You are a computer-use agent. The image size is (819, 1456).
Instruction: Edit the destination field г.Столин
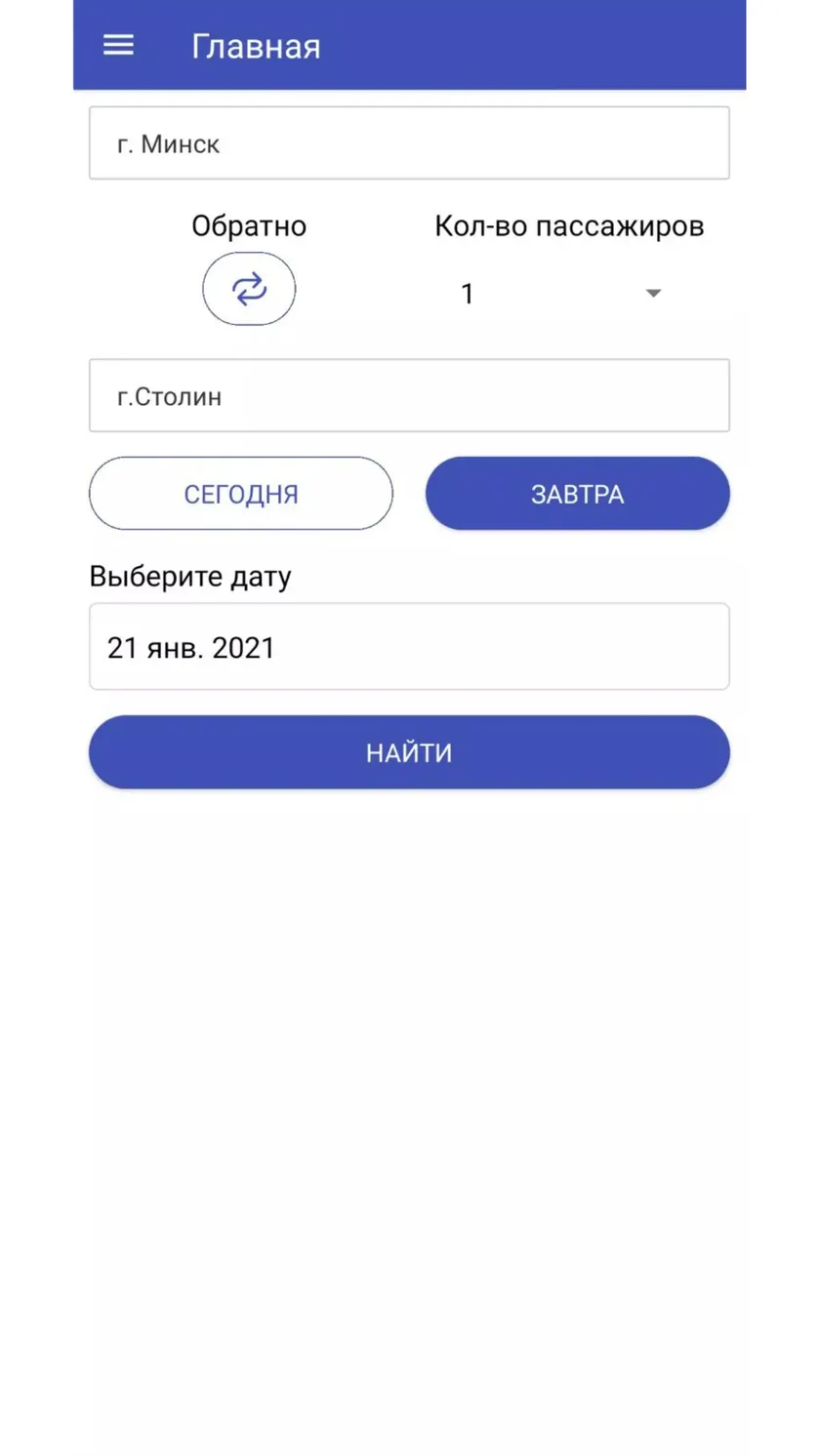coord(409,396)
